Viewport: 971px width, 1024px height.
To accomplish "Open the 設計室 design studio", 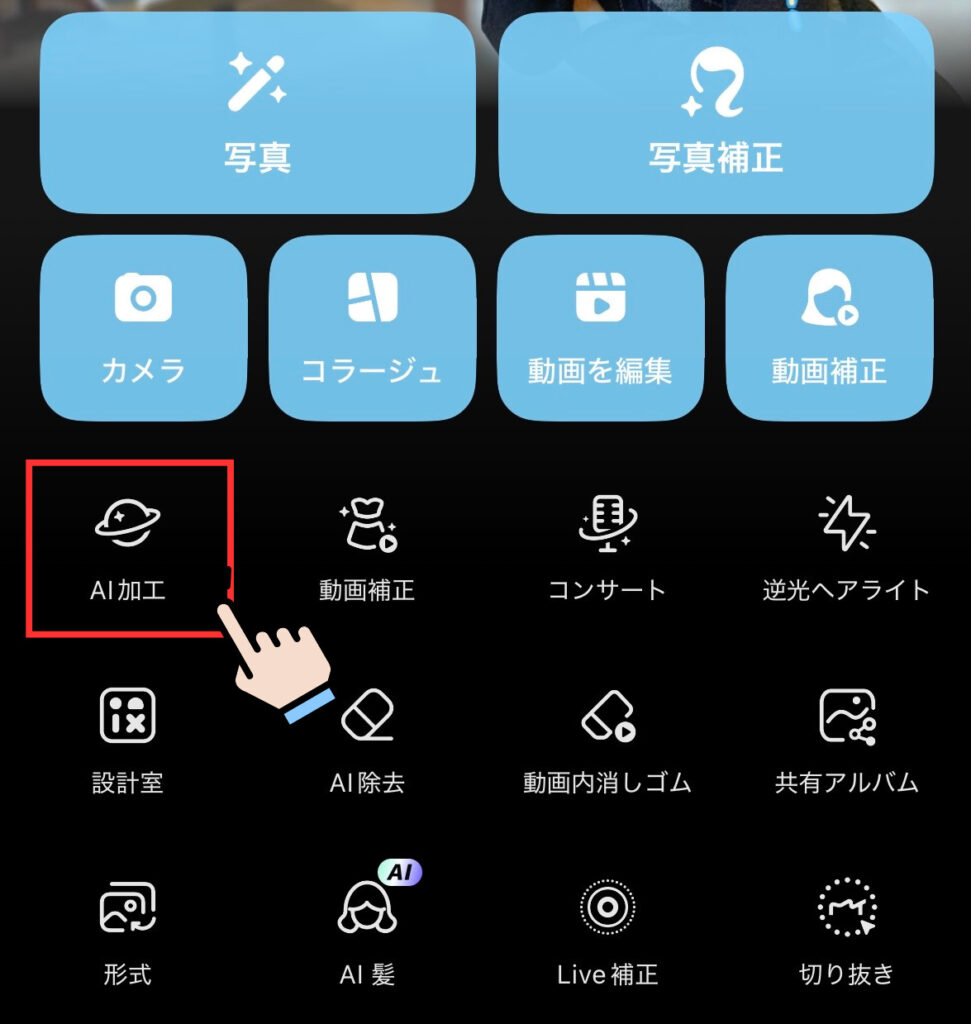I will click(x=128, y=740).
